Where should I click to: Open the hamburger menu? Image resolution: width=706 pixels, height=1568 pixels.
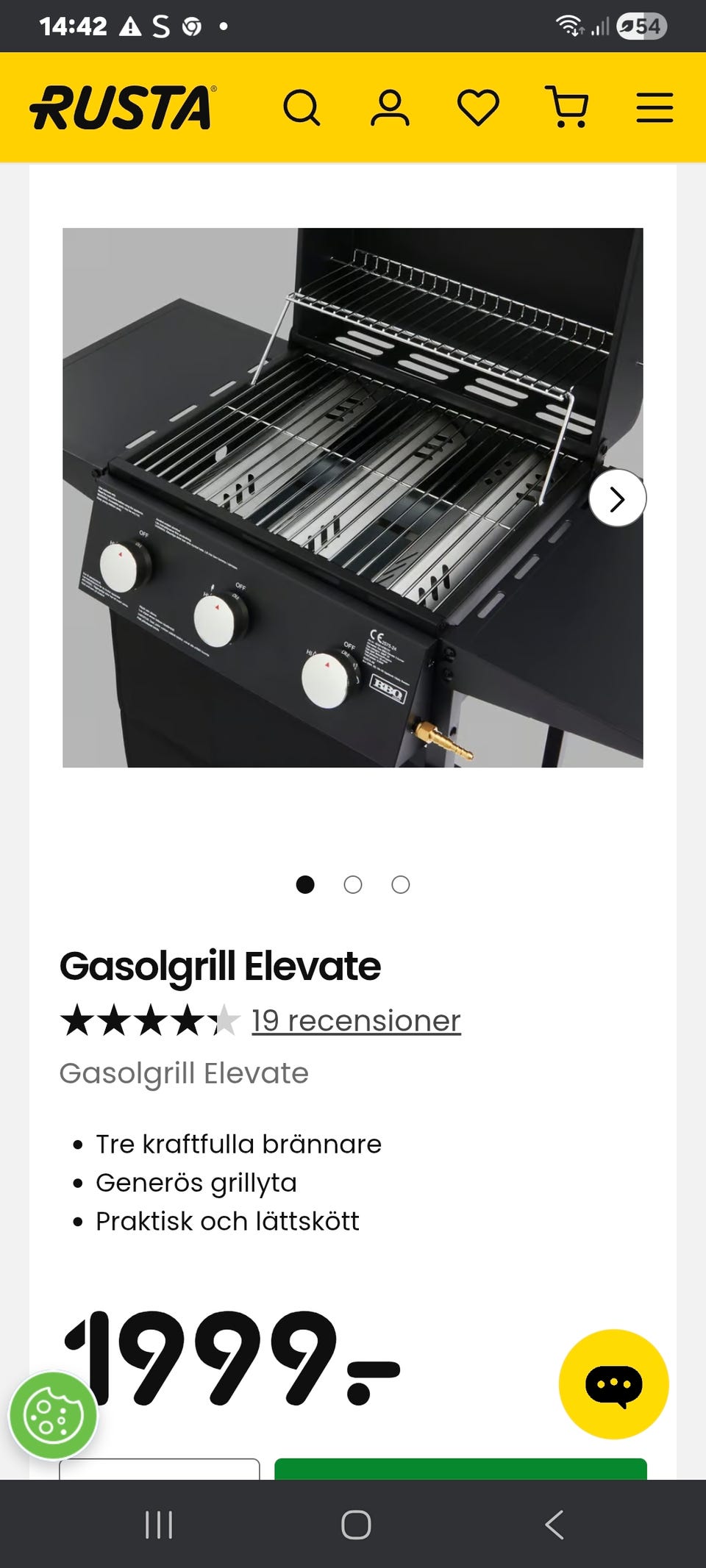[x=655, y=108]
